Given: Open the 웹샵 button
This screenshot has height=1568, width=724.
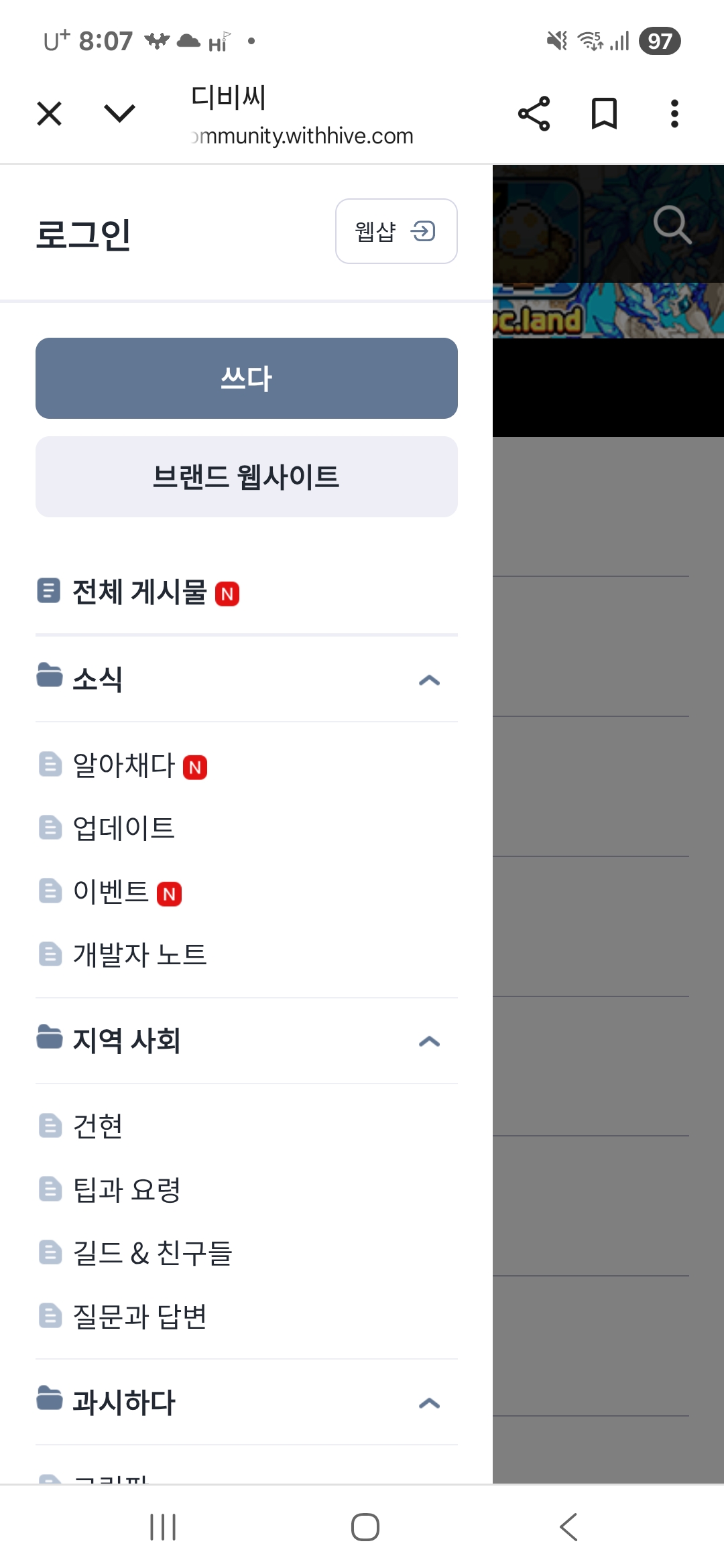Looking at the screenshot, I should coord(396,231).
